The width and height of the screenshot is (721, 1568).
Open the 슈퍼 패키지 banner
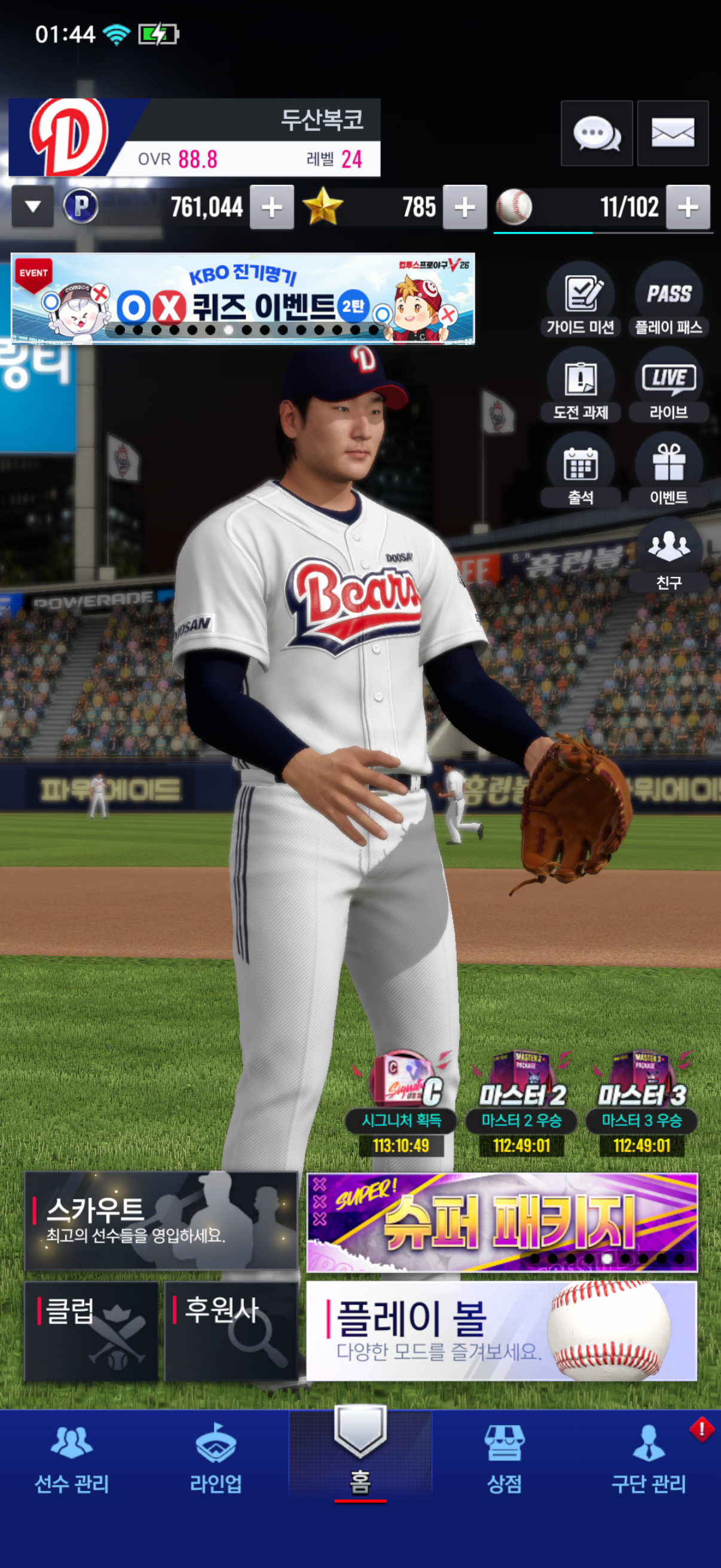(502, 1222)
